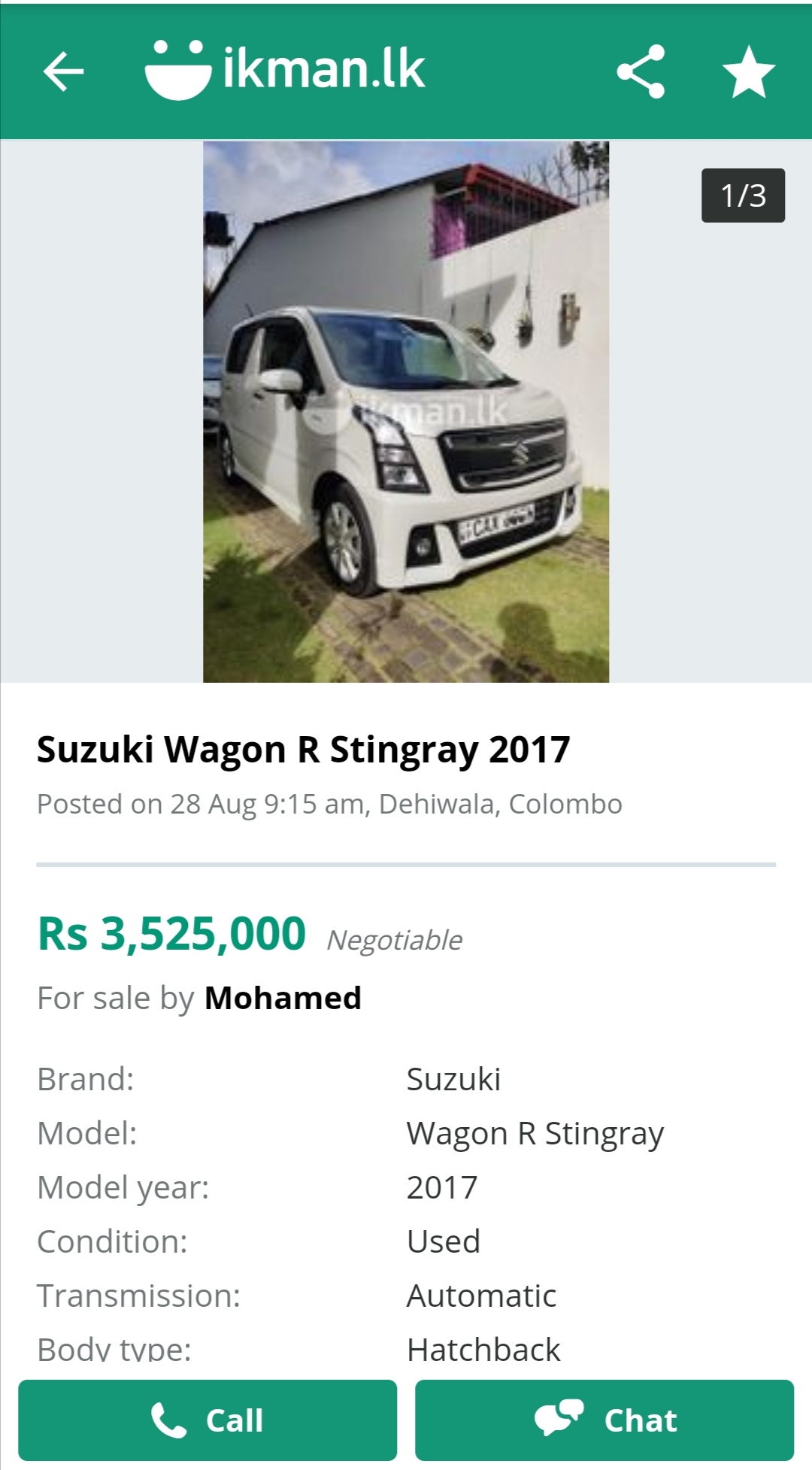Save the ad with the star icon
The image size is (812, 1470).
748,71
